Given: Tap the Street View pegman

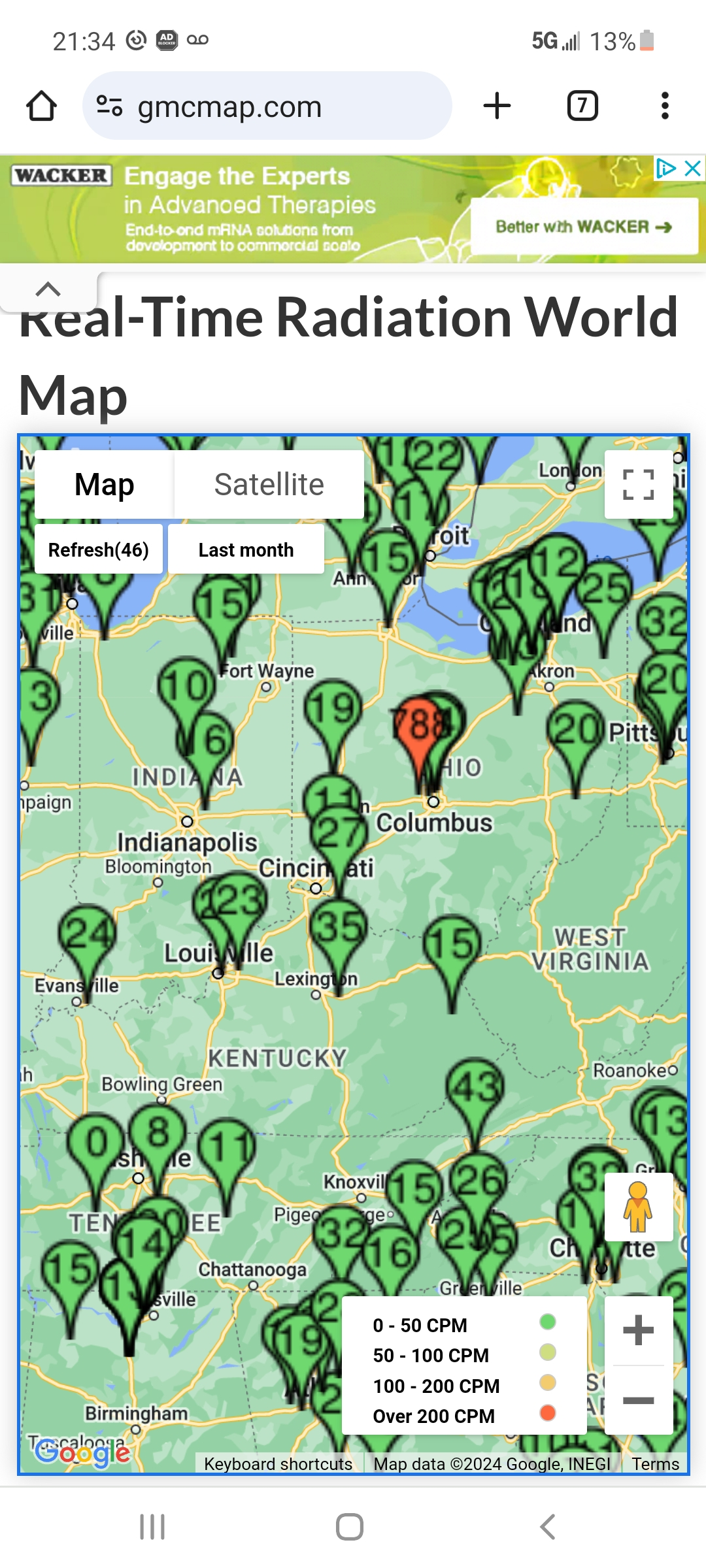Looking at the screenshot, I should point(638,1207).
